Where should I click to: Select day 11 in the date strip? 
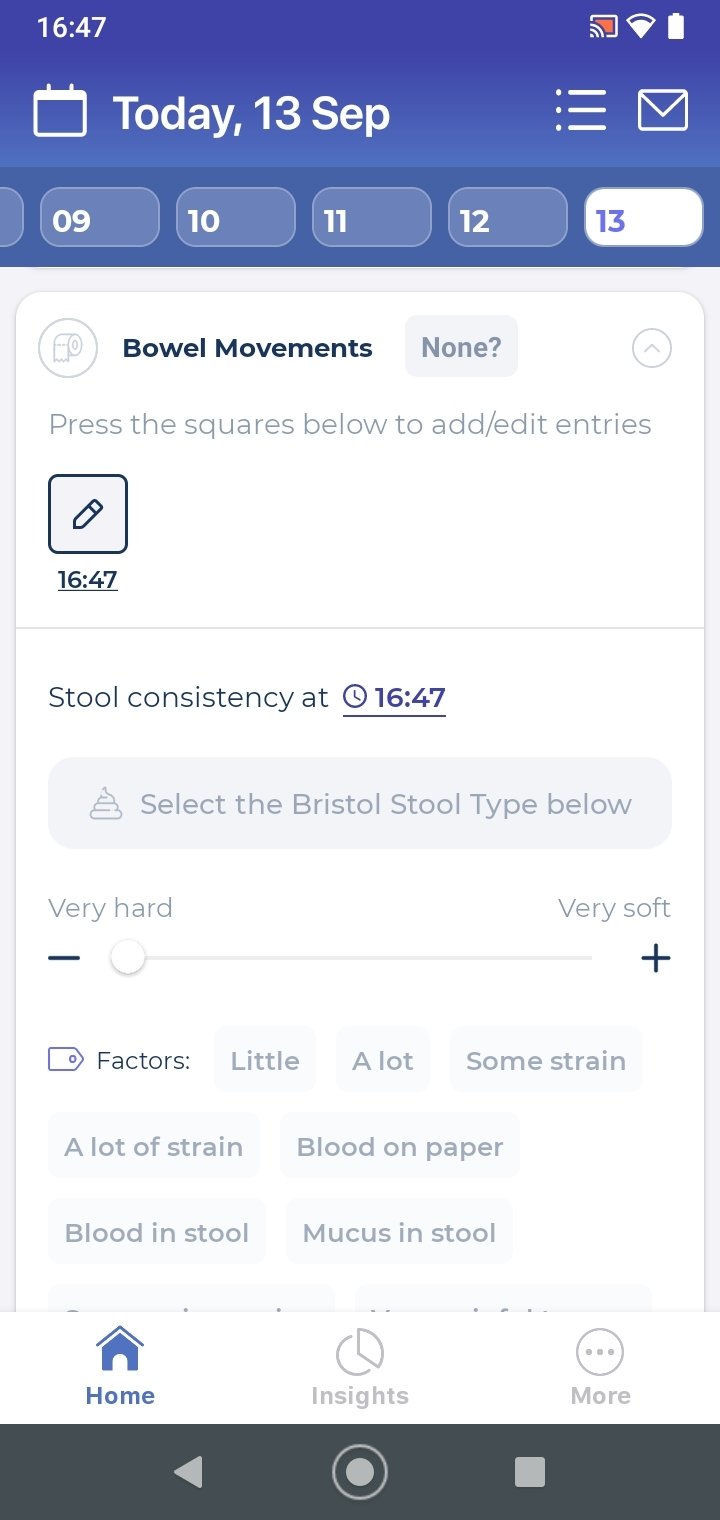(x=371, y=217)
